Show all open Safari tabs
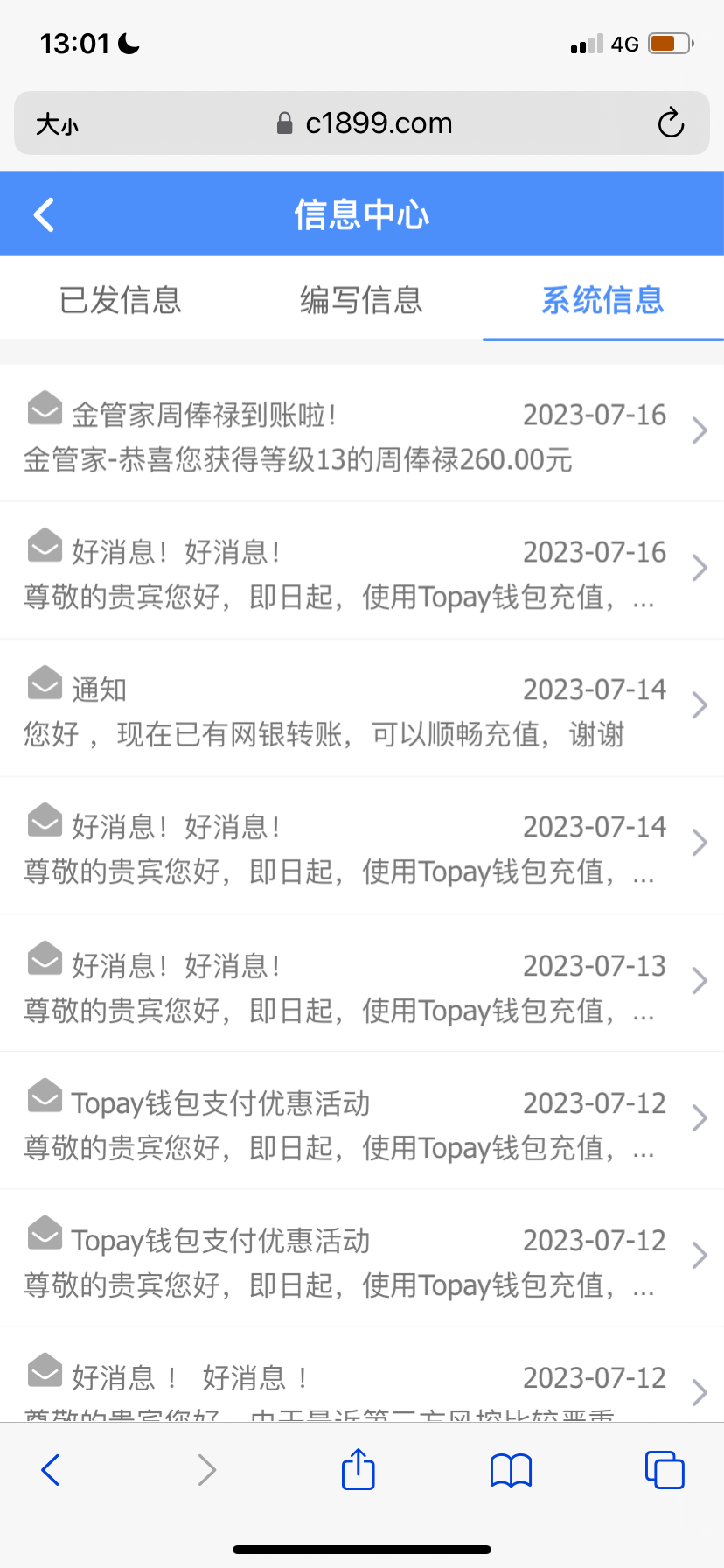The image size is (724, 1568). [x=664, y=1469]
